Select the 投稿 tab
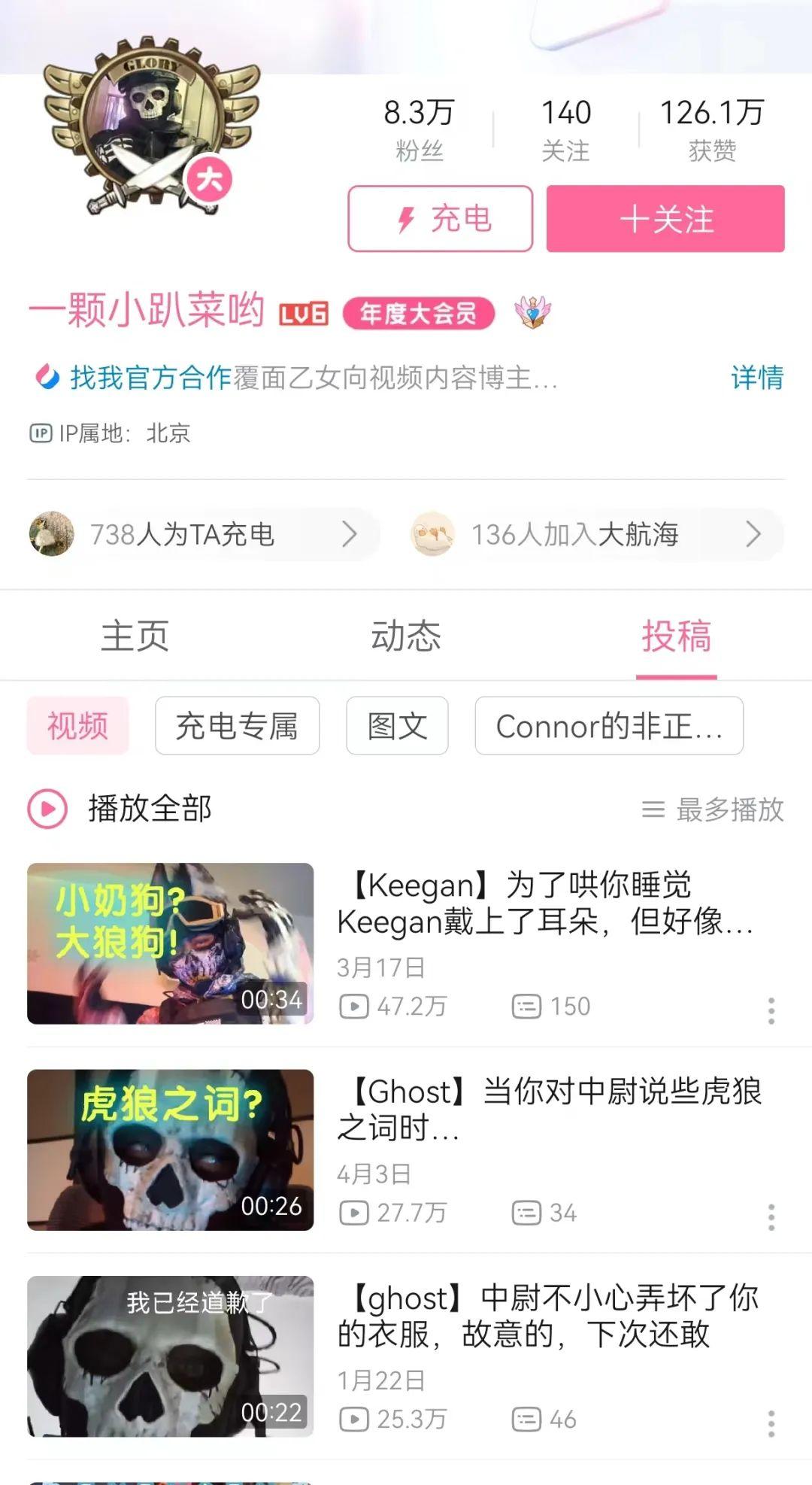This screenshot has height=1485, width=812. click(x=676, y=636)
